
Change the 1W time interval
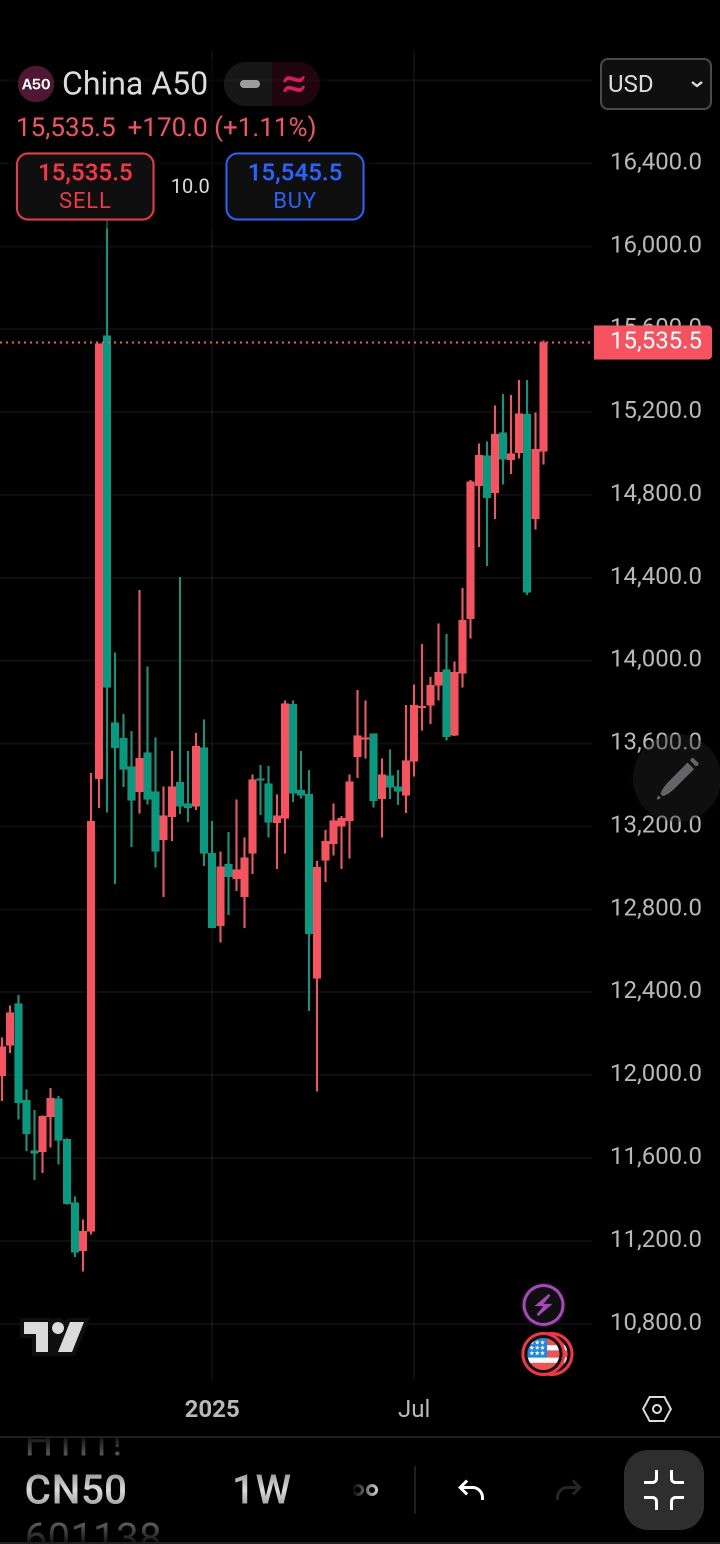[262, 1490]
